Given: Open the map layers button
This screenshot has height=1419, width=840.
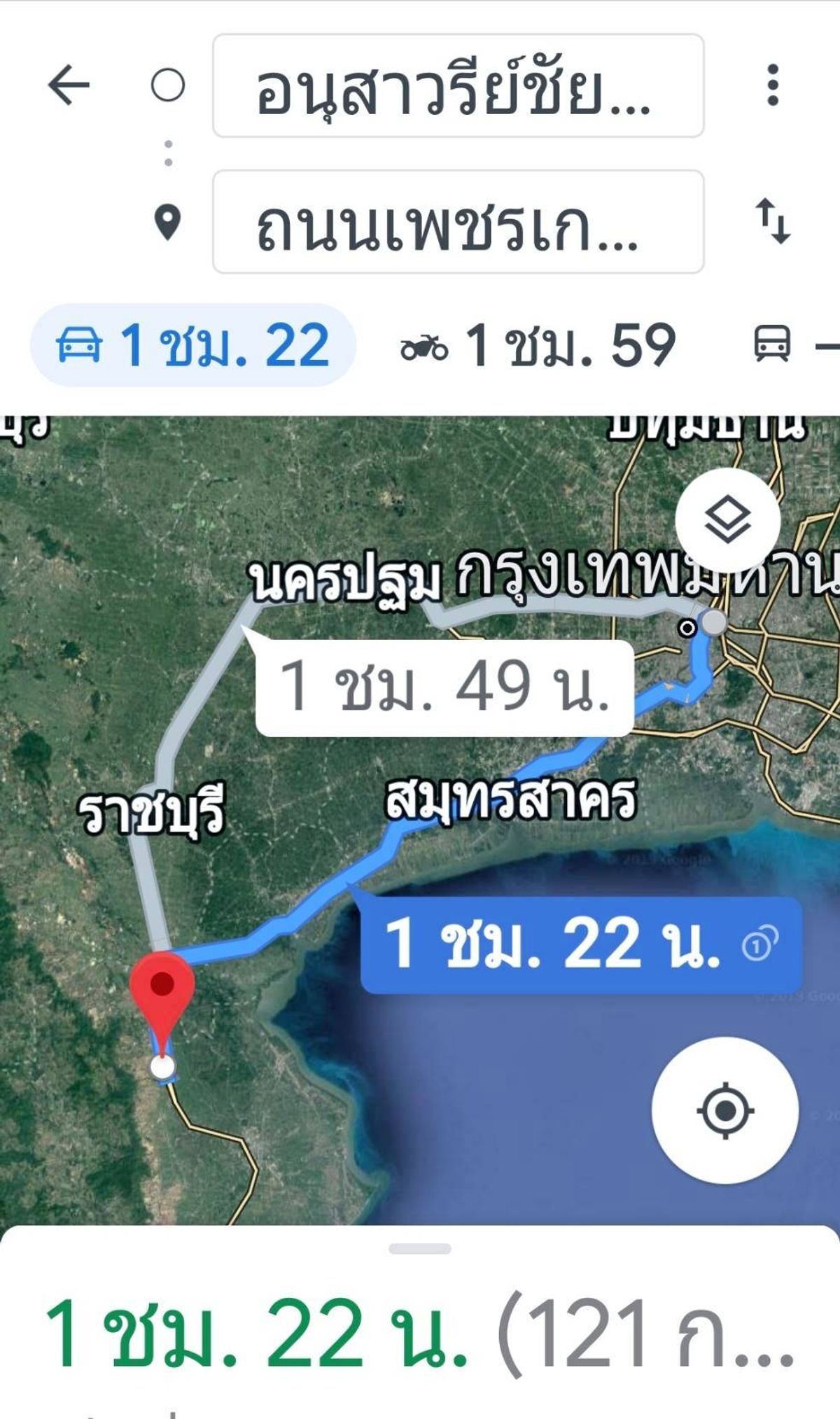Looking at the screenshot, I should [x=728, y=520].
